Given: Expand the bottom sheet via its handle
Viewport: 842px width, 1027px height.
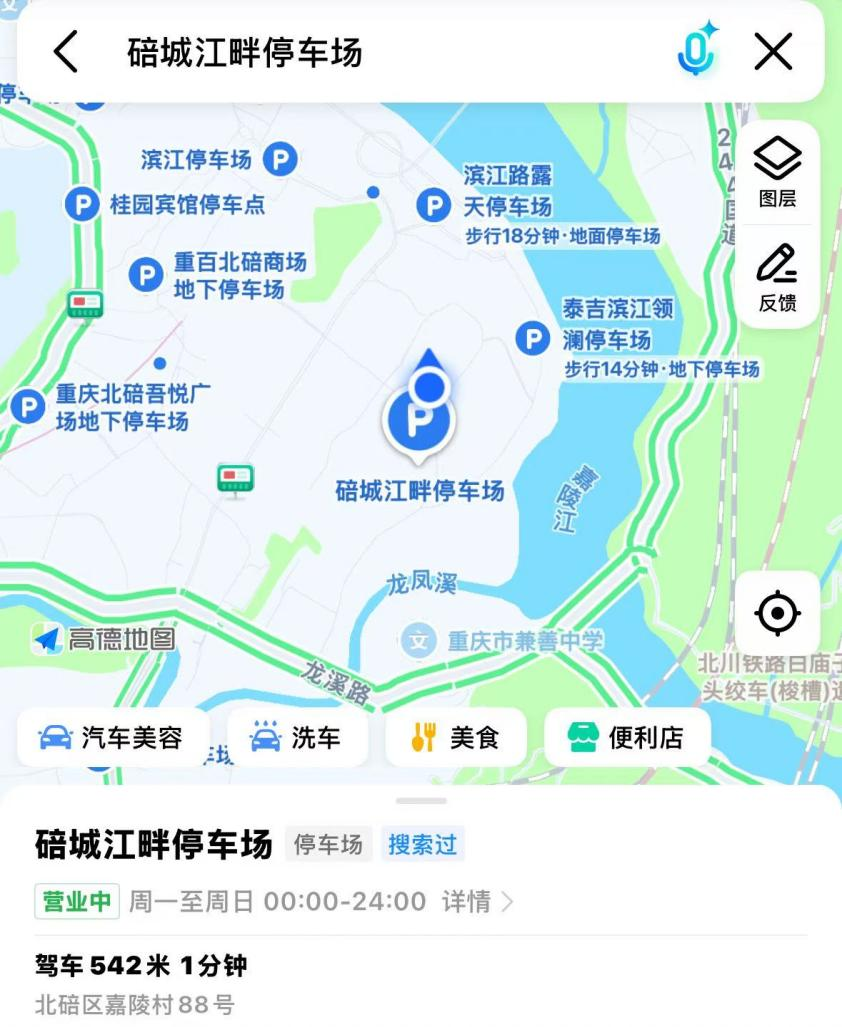Looking at the screenshot, I should click(x=421, y=800).
